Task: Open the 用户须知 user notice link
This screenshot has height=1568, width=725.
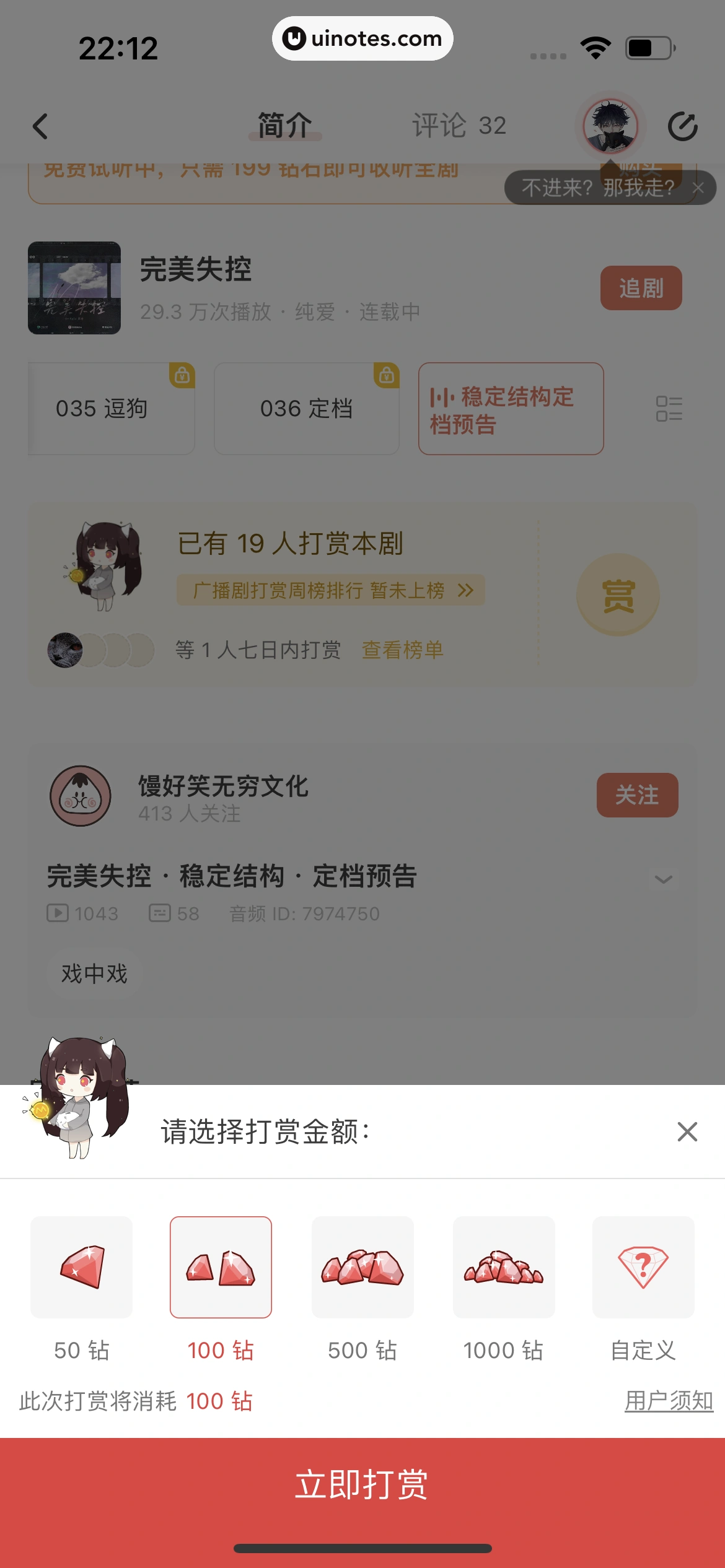Action: pyautogui.click(x=669, y=1401)
